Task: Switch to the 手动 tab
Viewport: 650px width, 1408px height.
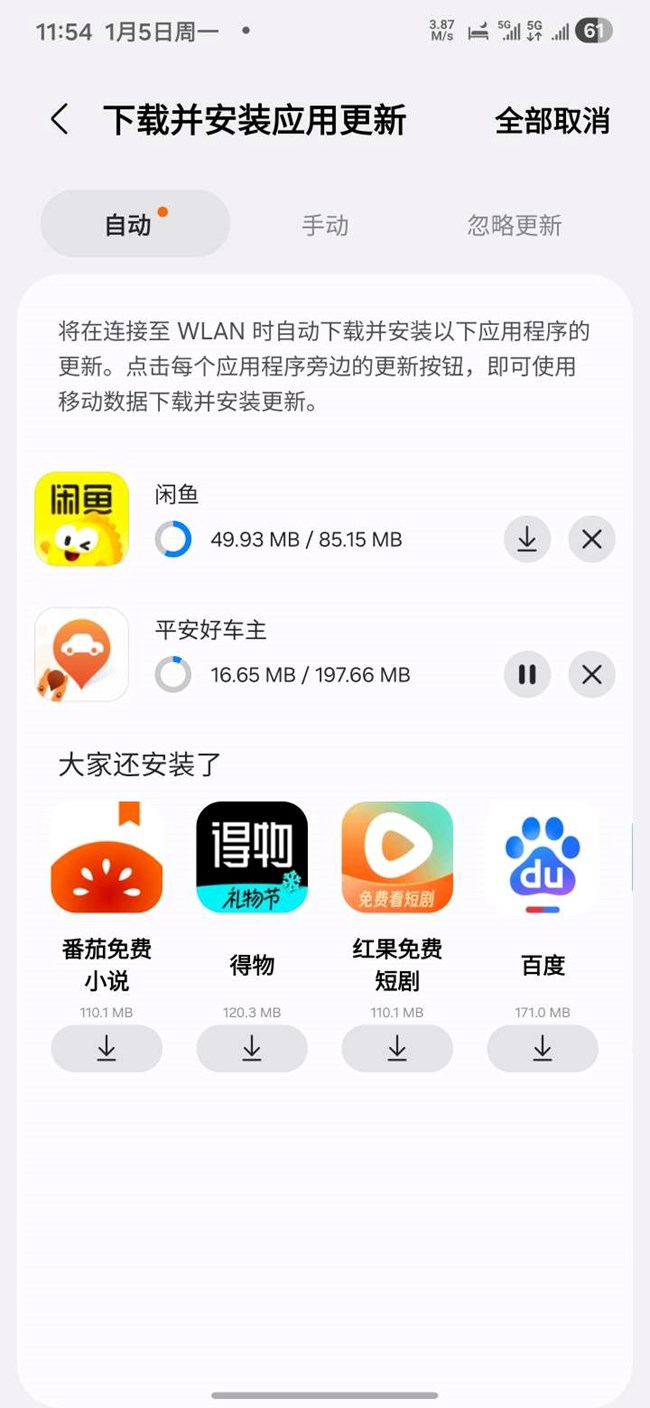Action: click(x=325, y=225)
